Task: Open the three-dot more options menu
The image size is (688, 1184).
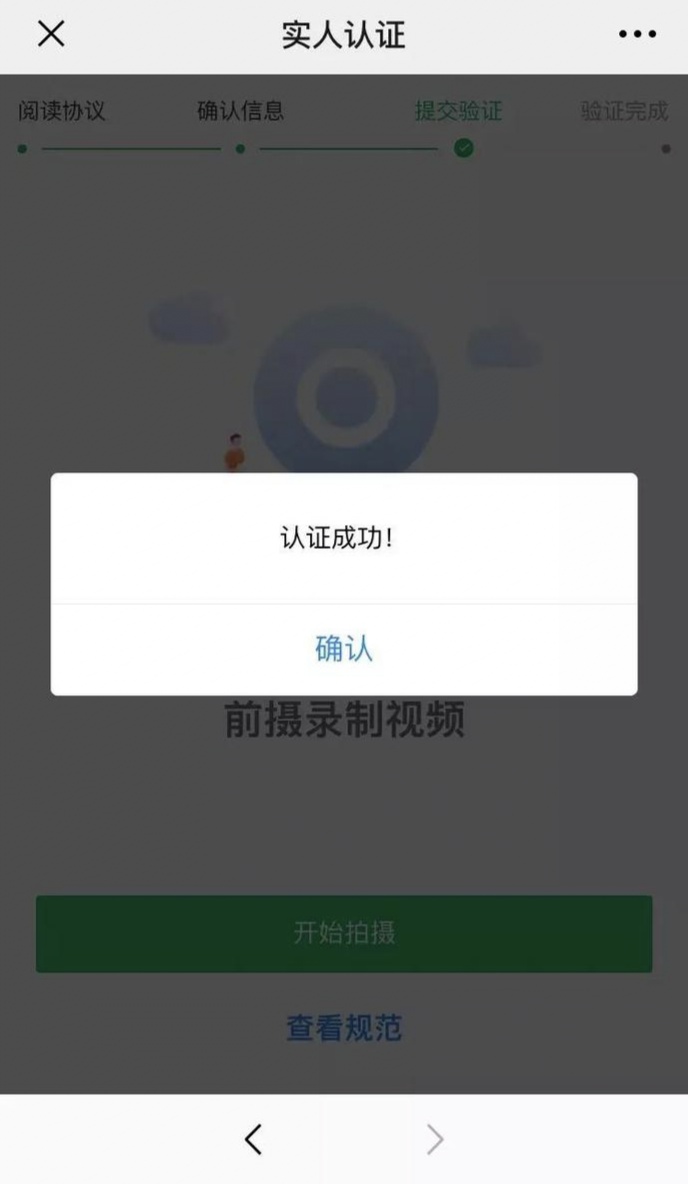Action: point(637,35)
